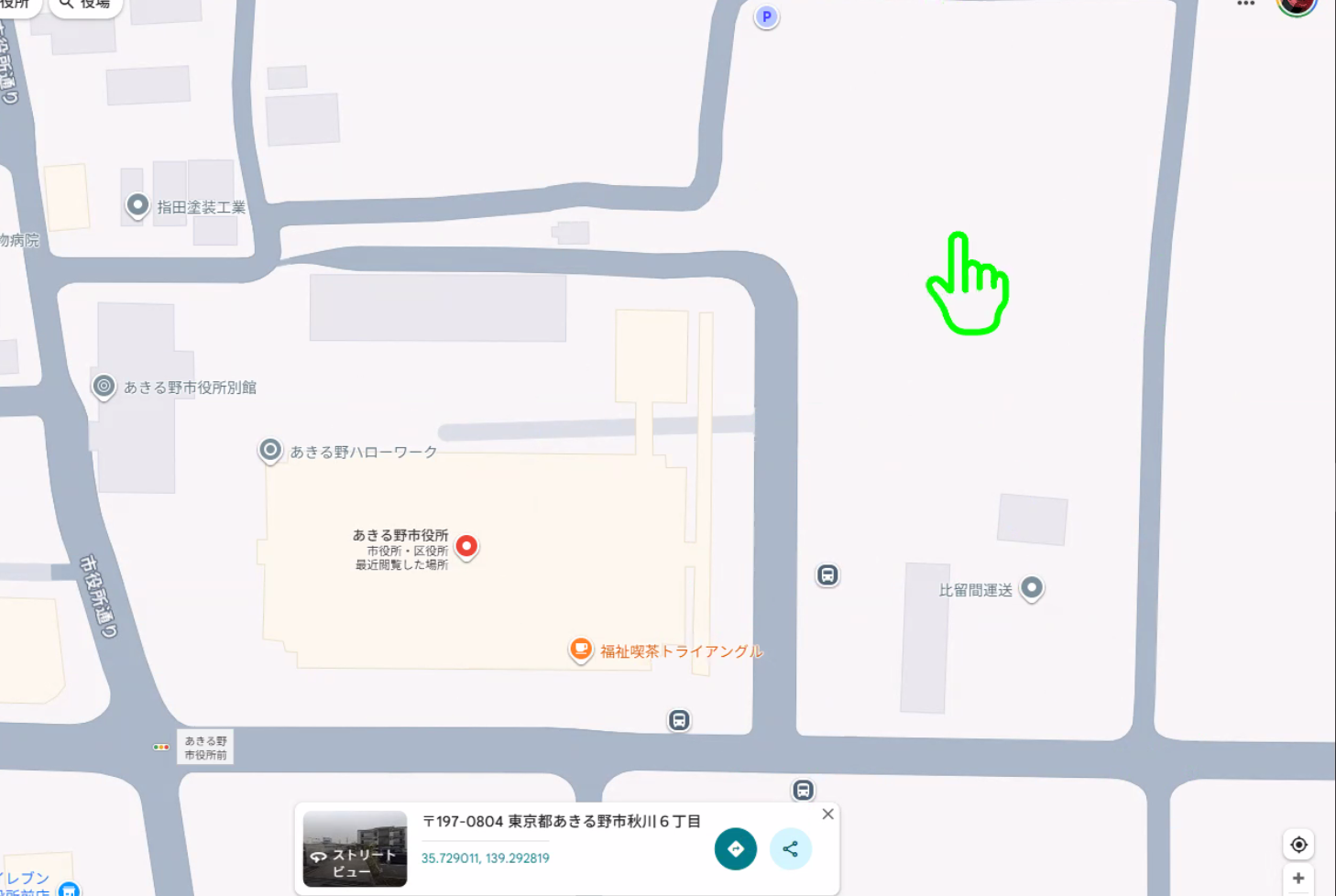The image size is (1336, 896).
Task: View the あきる野市役所別館 place marker
Action: point(104,386)
